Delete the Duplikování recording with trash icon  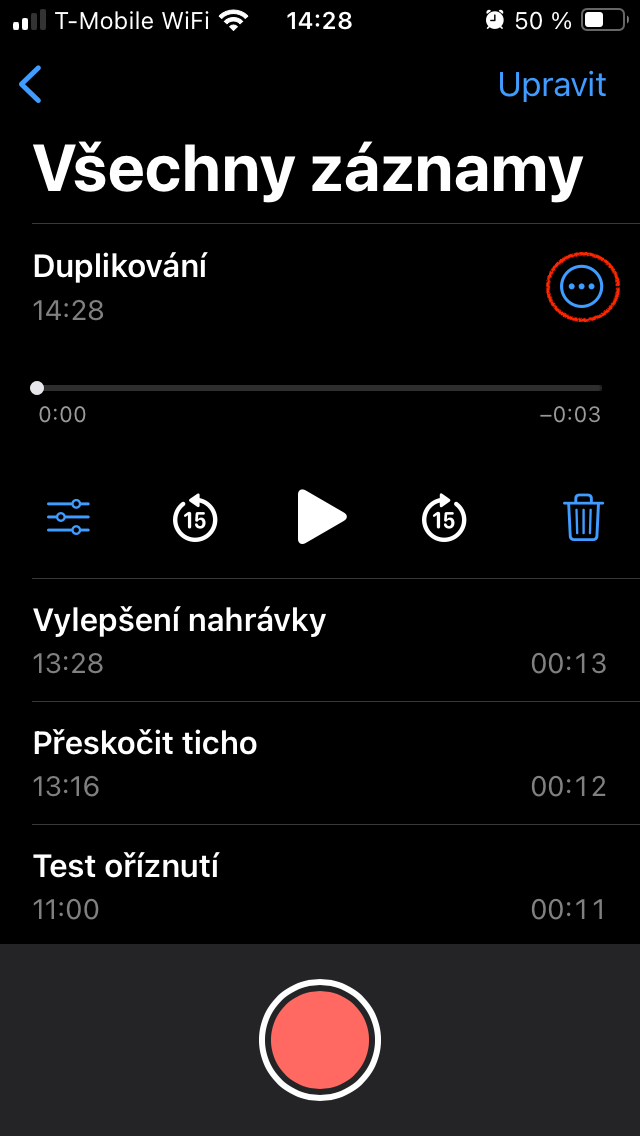[583, 518]
